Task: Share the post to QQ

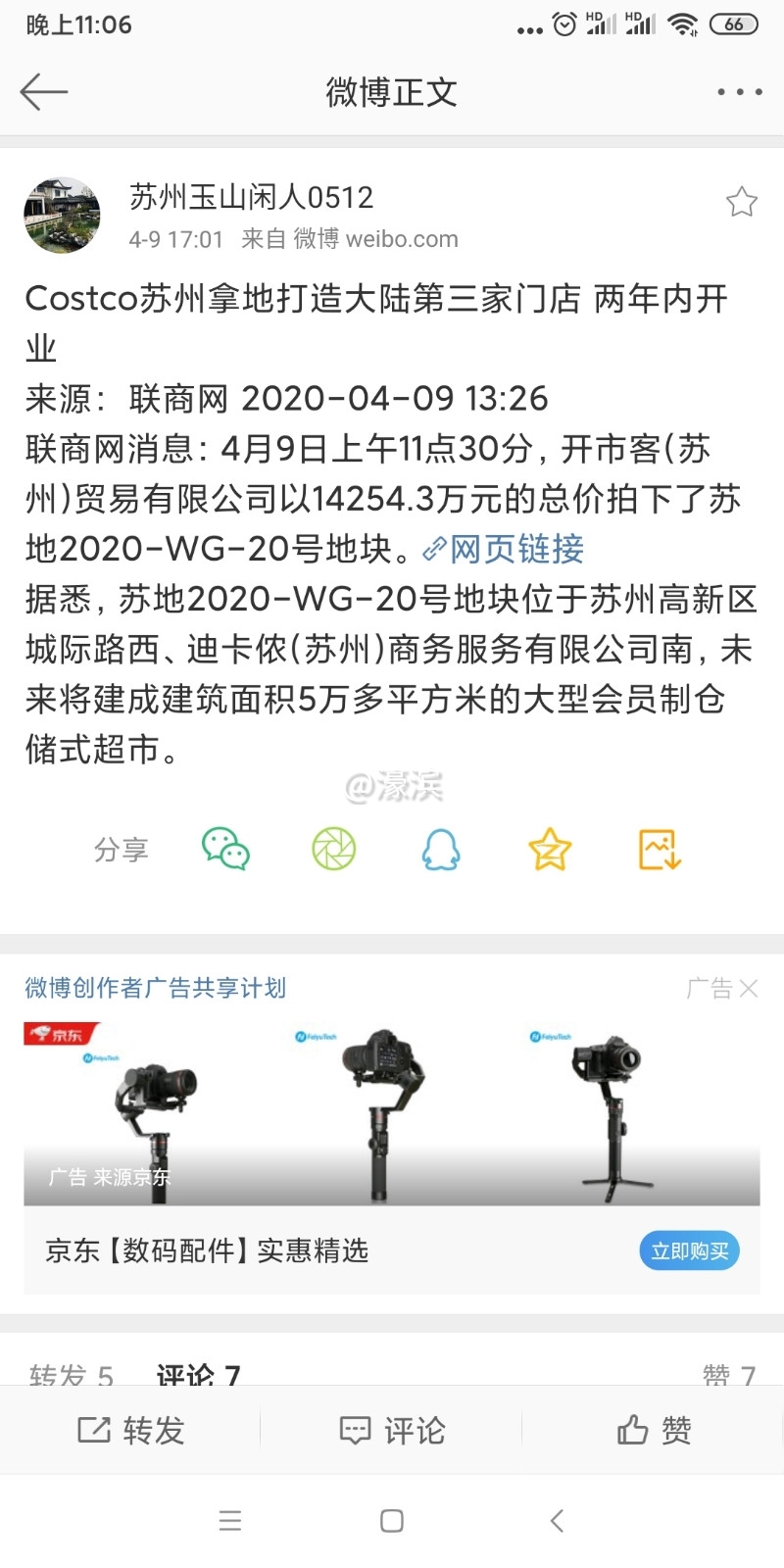Action: (x=441, y=850)
